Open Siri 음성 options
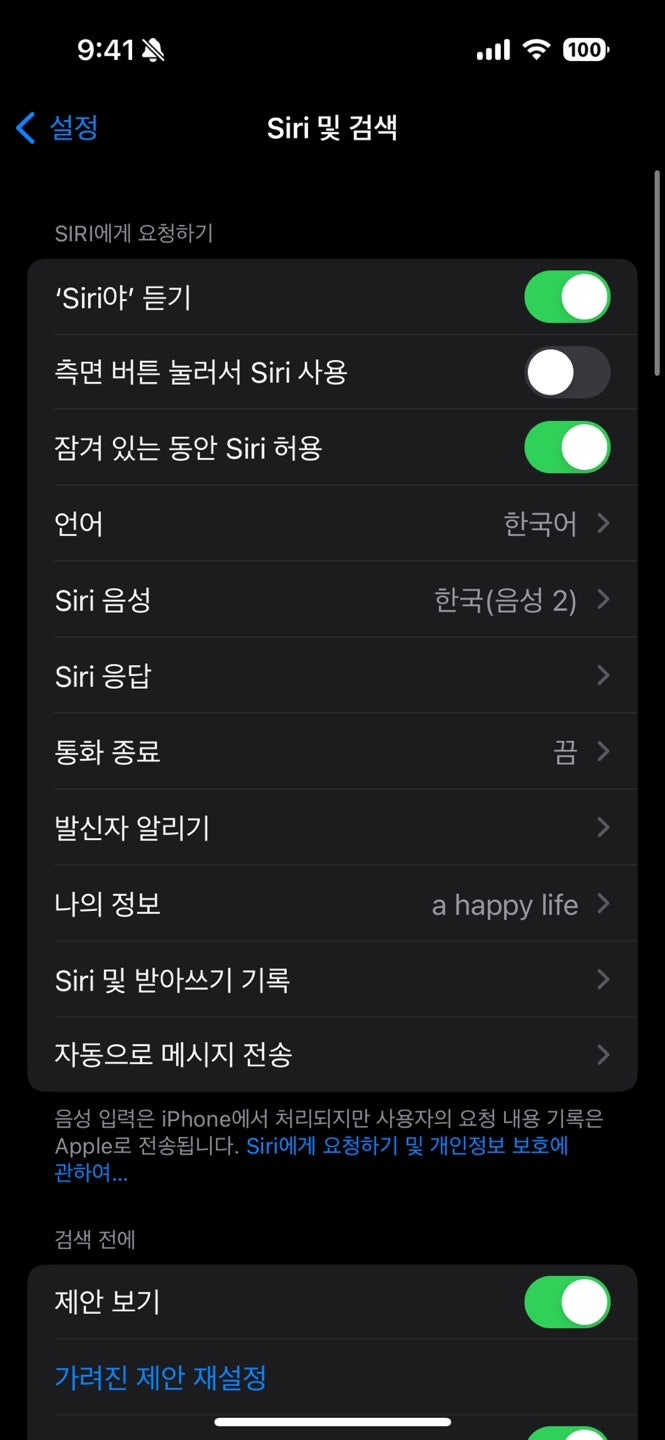 tap(332, 599)
